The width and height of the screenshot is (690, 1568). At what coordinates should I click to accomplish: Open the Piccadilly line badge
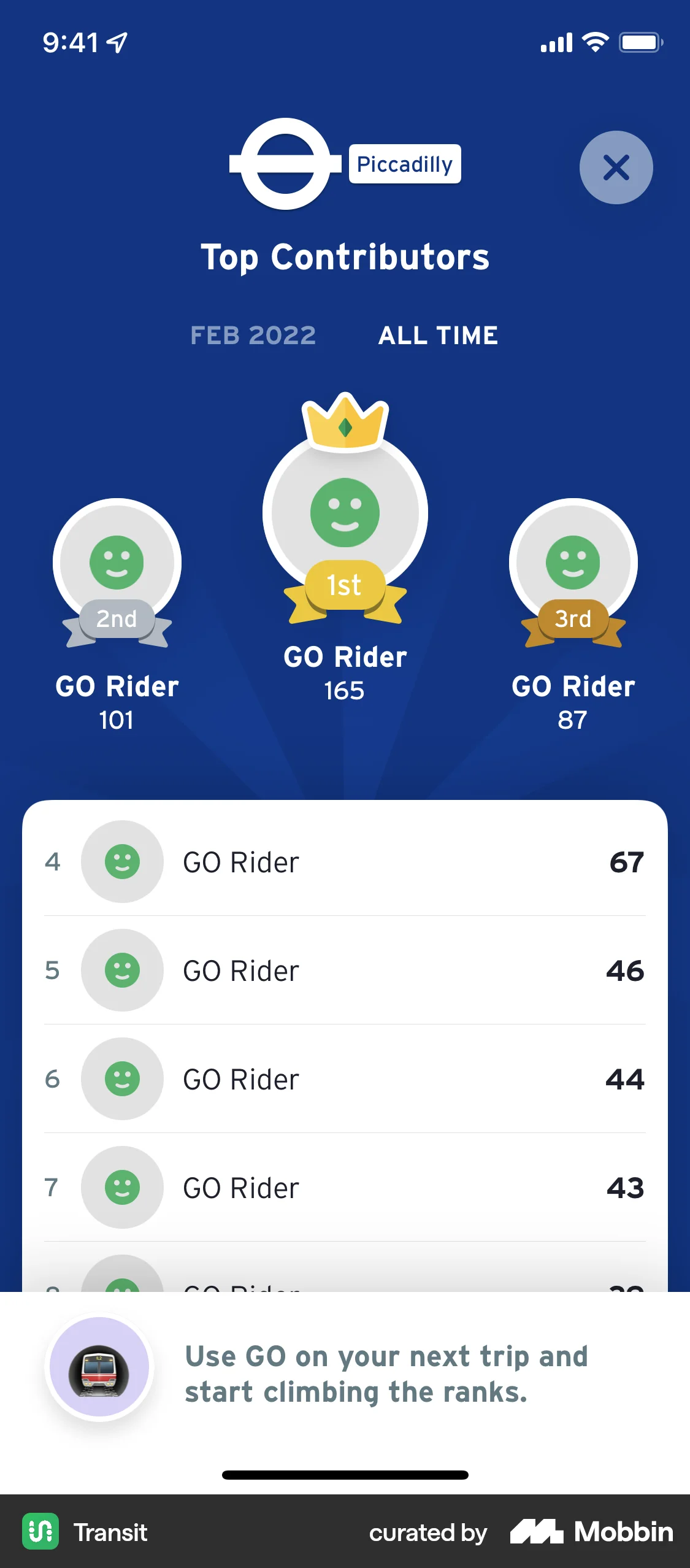tap(404, 163)
